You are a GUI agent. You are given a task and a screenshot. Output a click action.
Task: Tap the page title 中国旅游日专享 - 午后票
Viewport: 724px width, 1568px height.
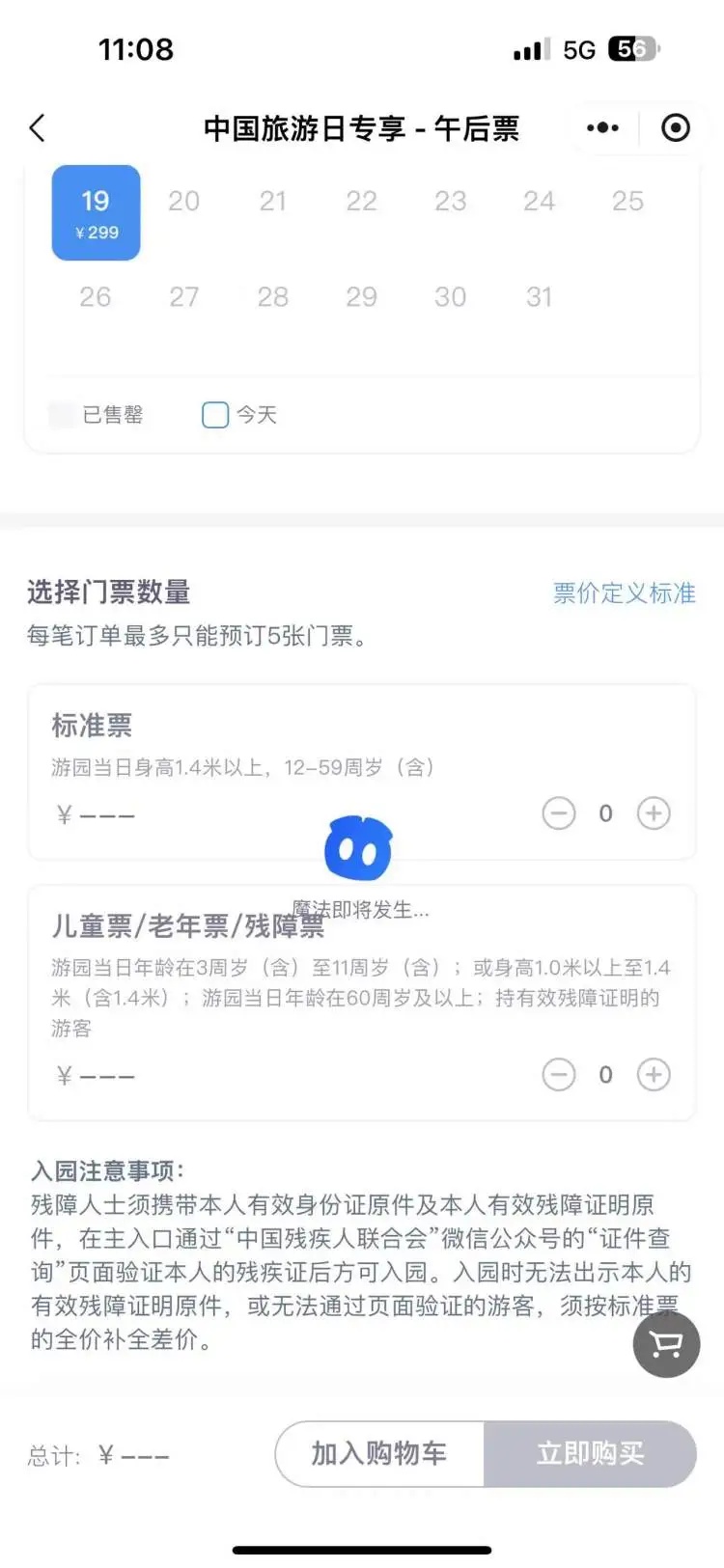click(x=361, y=127)
